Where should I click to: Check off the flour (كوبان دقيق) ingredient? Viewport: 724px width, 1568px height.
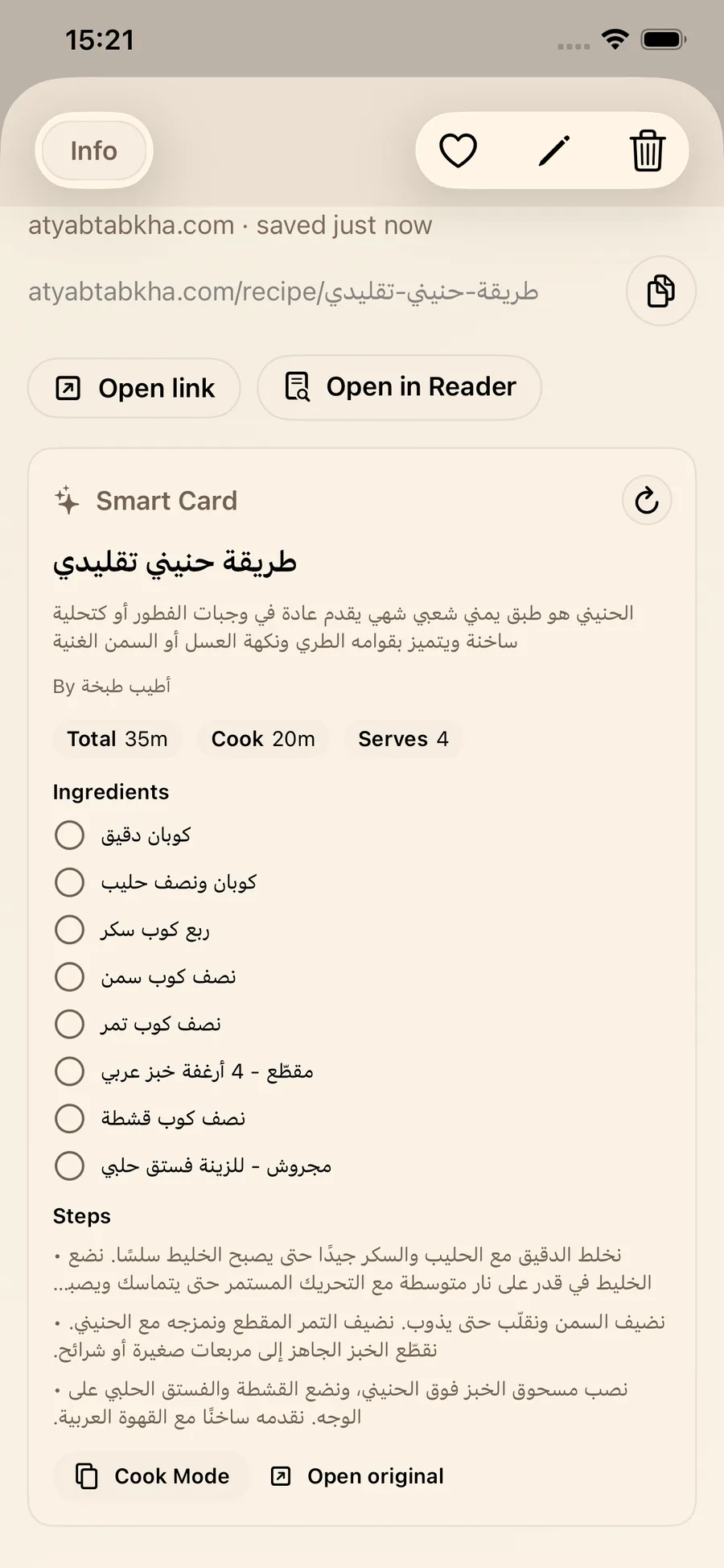[x=69, y=835]
